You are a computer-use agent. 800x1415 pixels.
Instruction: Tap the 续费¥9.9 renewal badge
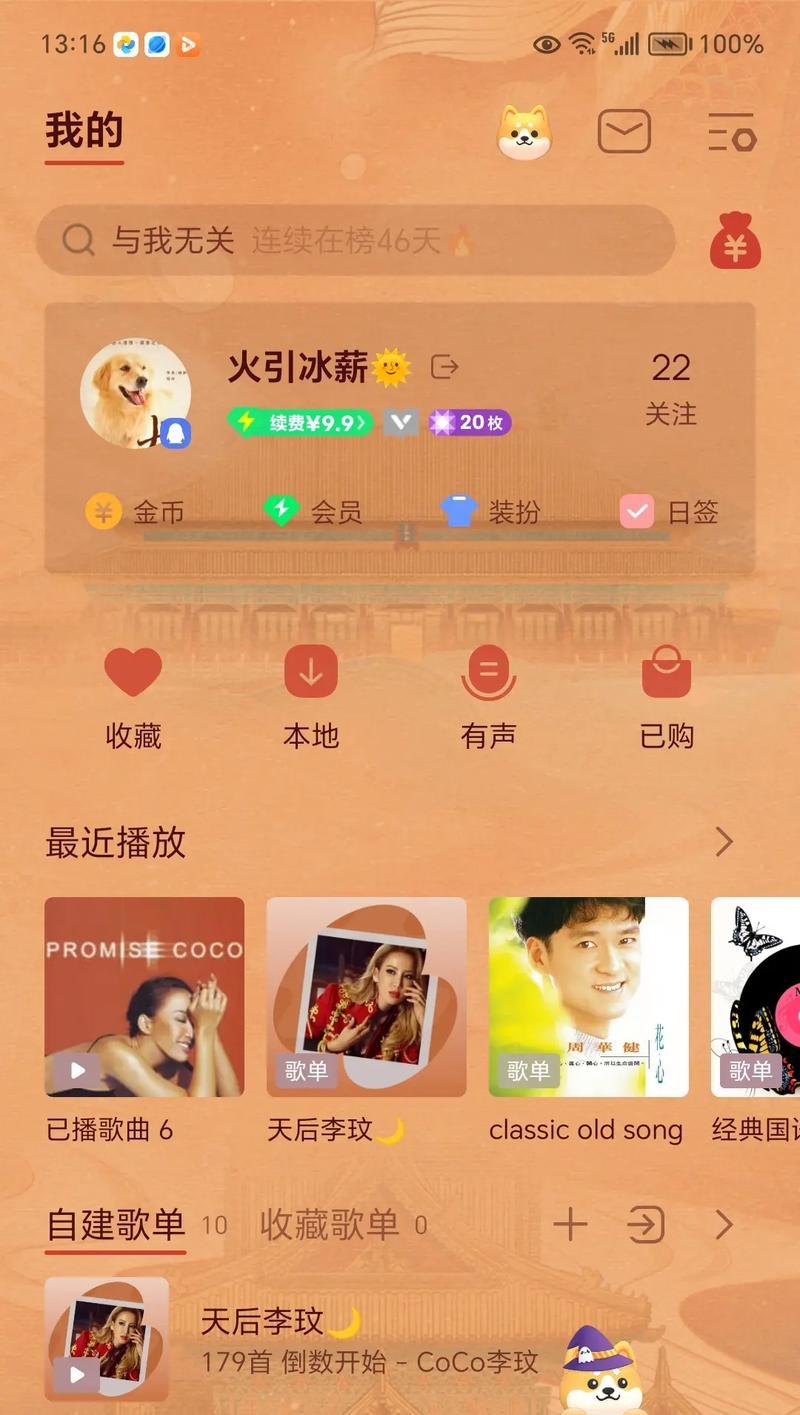pos(300,423)
